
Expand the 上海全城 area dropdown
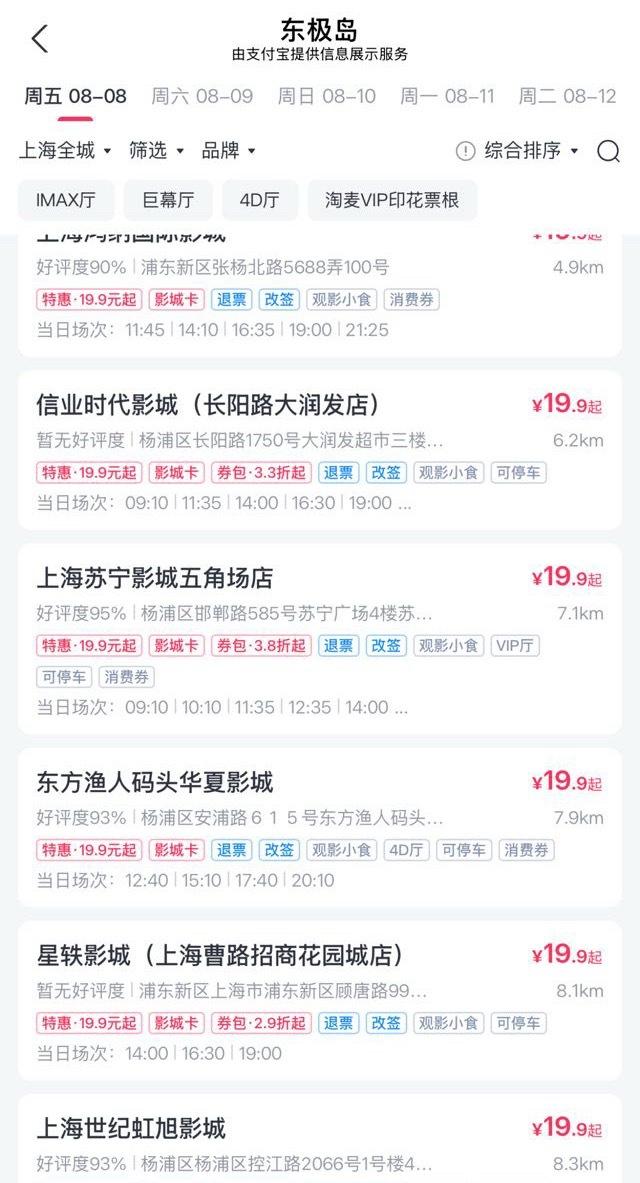tap(65, 150)
